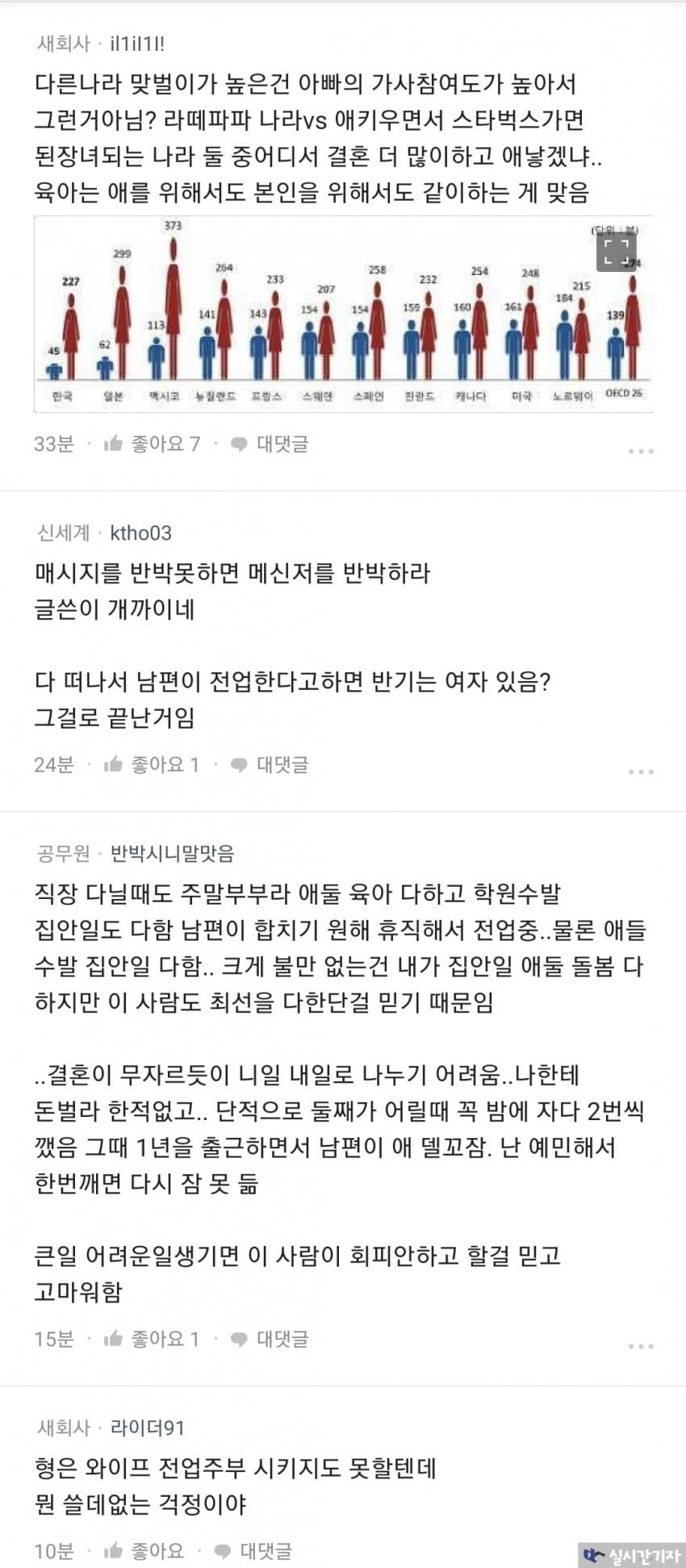686x1568 pixels.
Task: Reply to il1il1l!'s comment
Action: coord(270,444)
